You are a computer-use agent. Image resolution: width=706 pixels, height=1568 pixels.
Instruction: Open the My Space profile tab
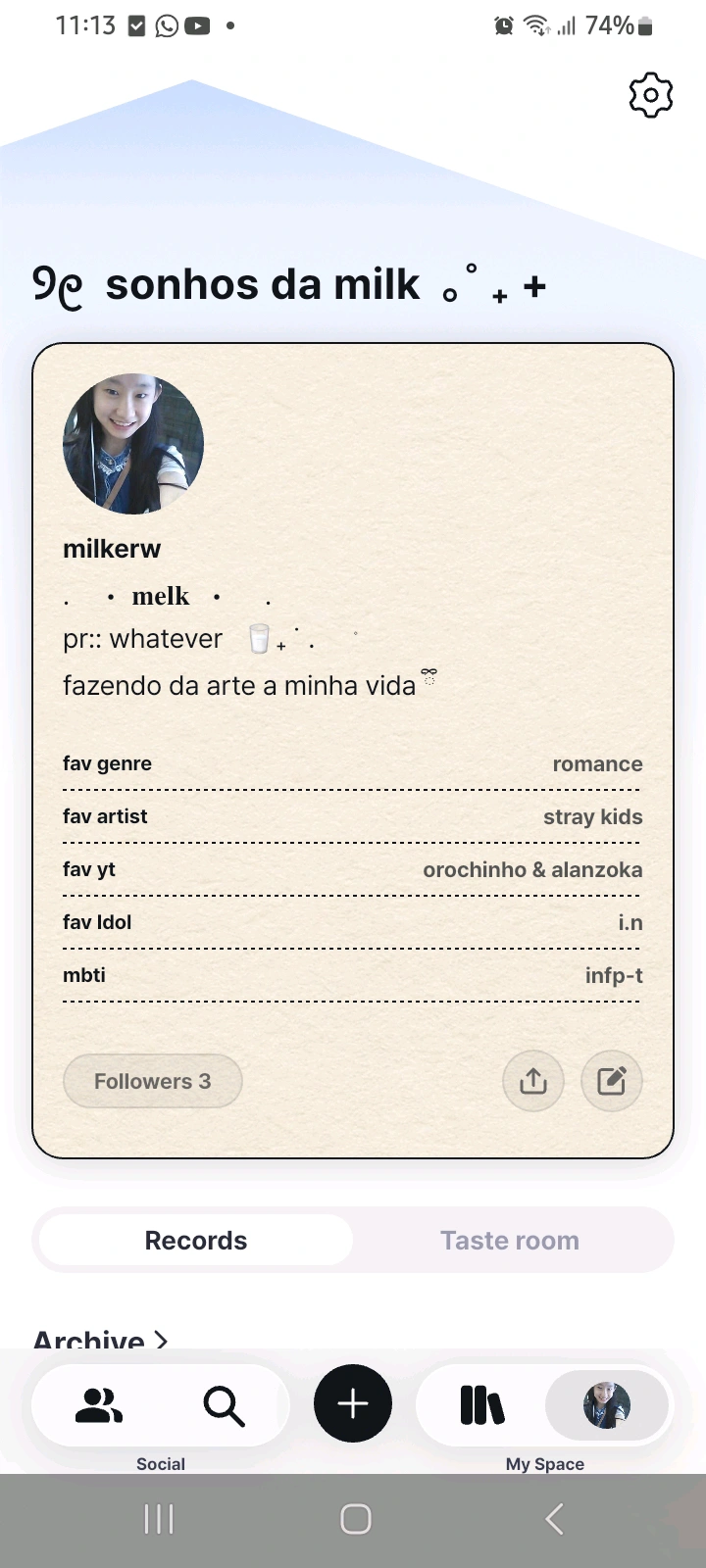point(607,1405)
